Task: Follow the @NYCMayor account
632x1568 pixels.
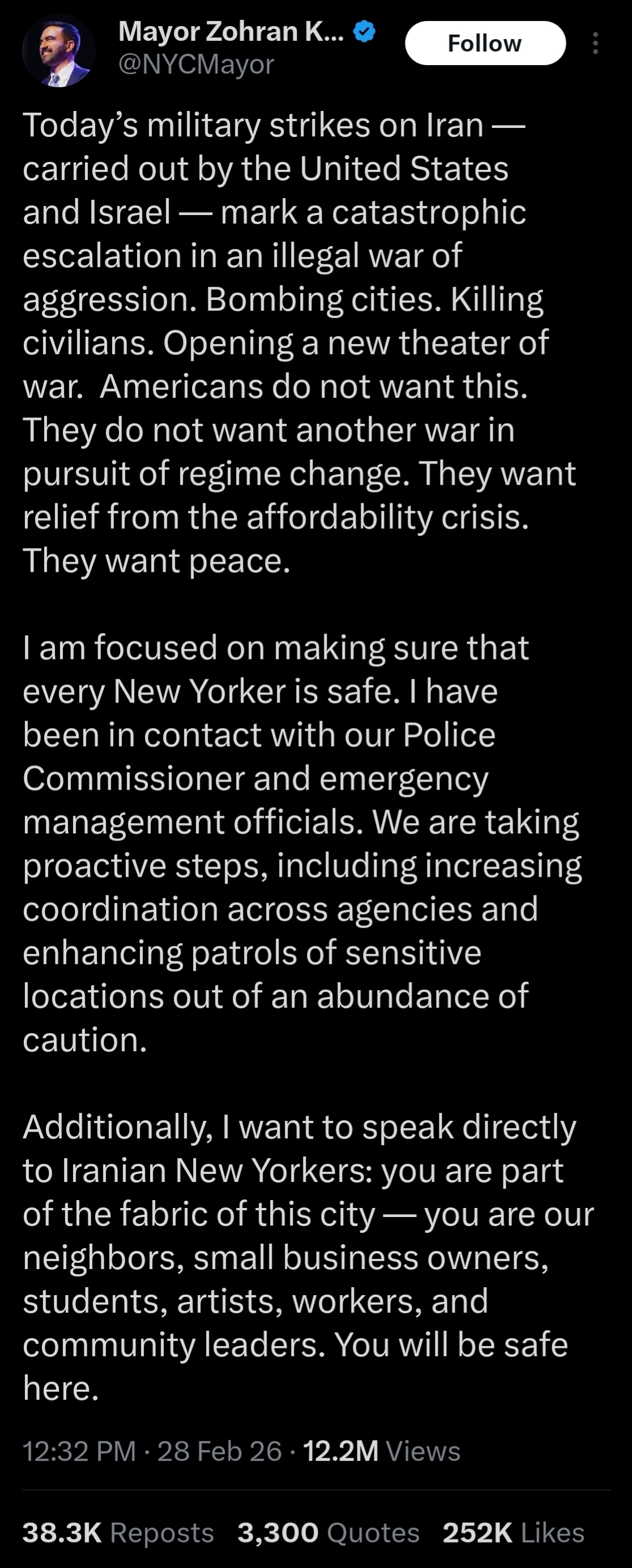Action: pos(485,43)
